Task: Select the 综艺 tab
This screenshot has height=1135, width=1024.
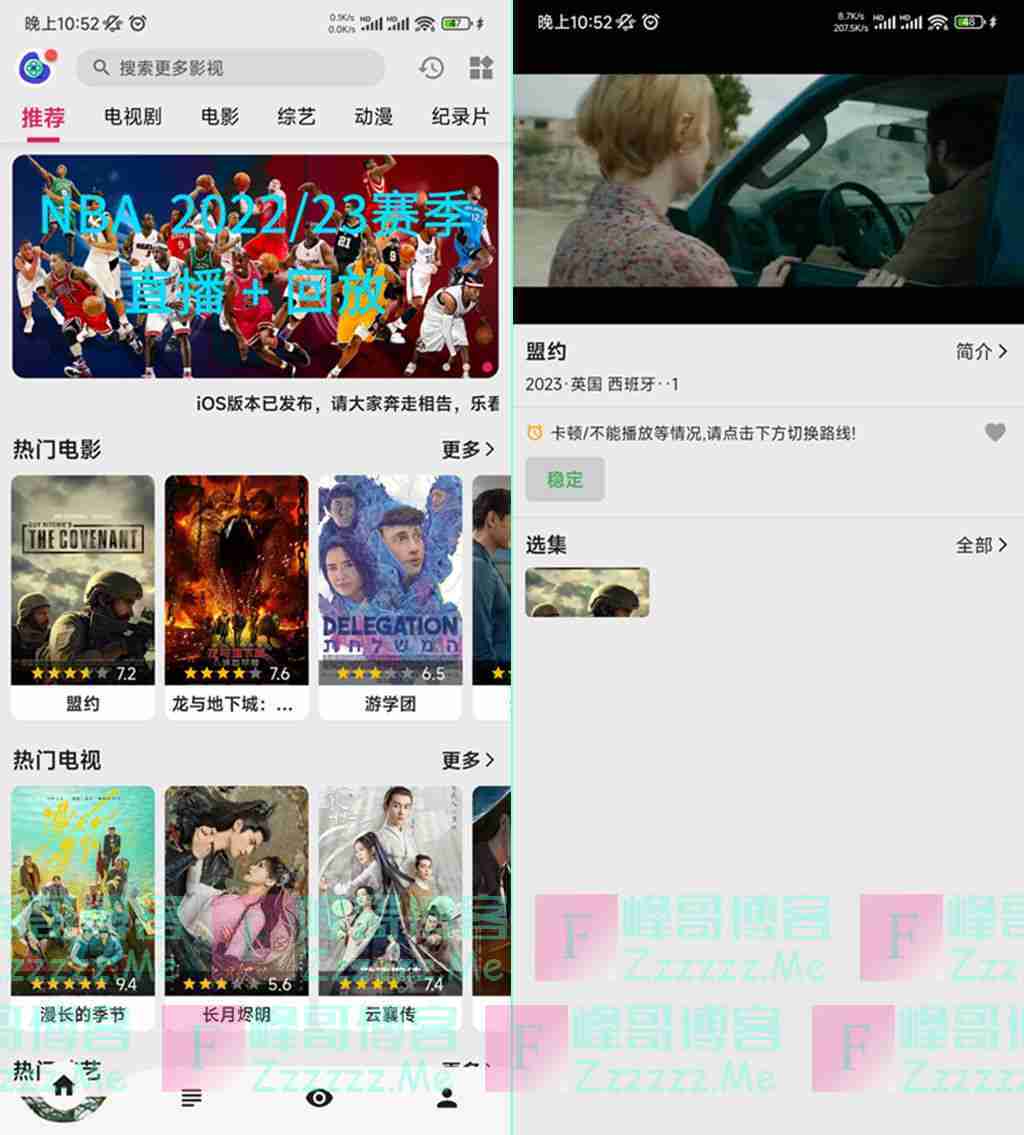Action: click(296, 116)
